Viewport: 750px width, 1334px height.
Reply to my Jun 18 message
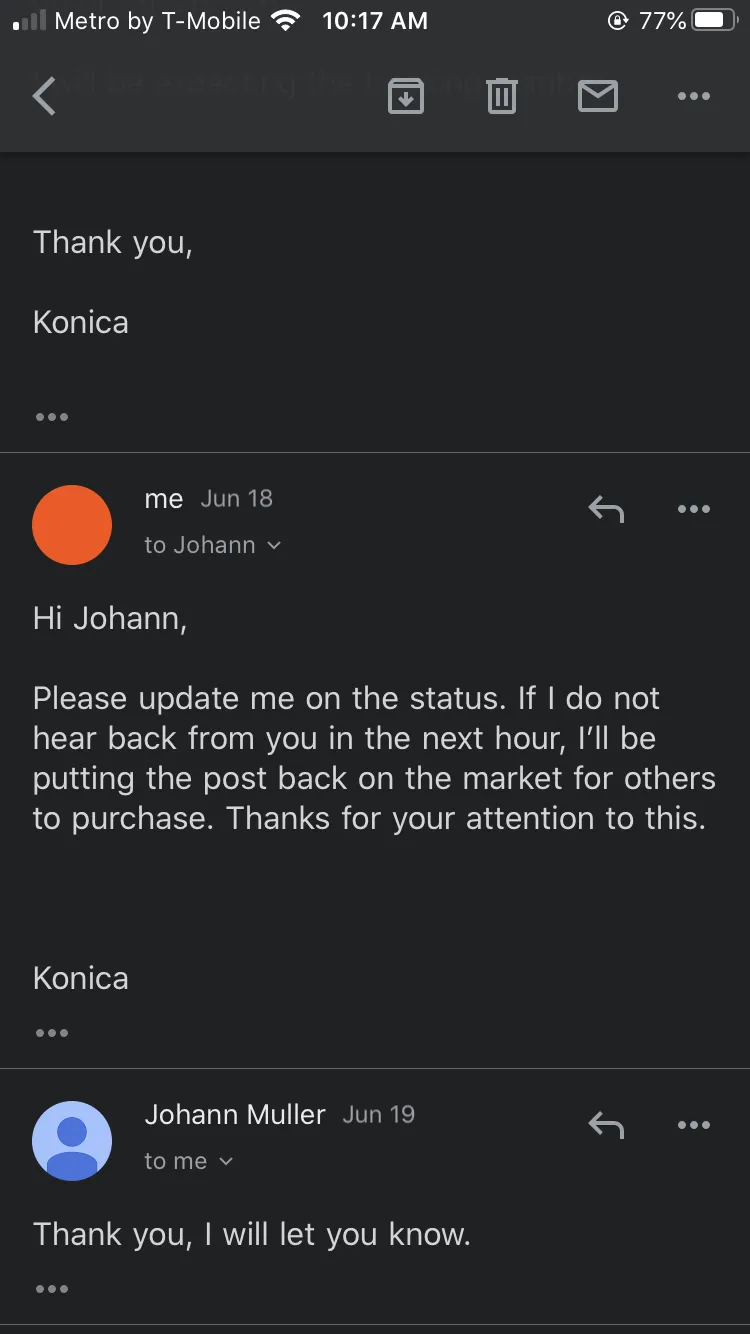click(606, 509)
